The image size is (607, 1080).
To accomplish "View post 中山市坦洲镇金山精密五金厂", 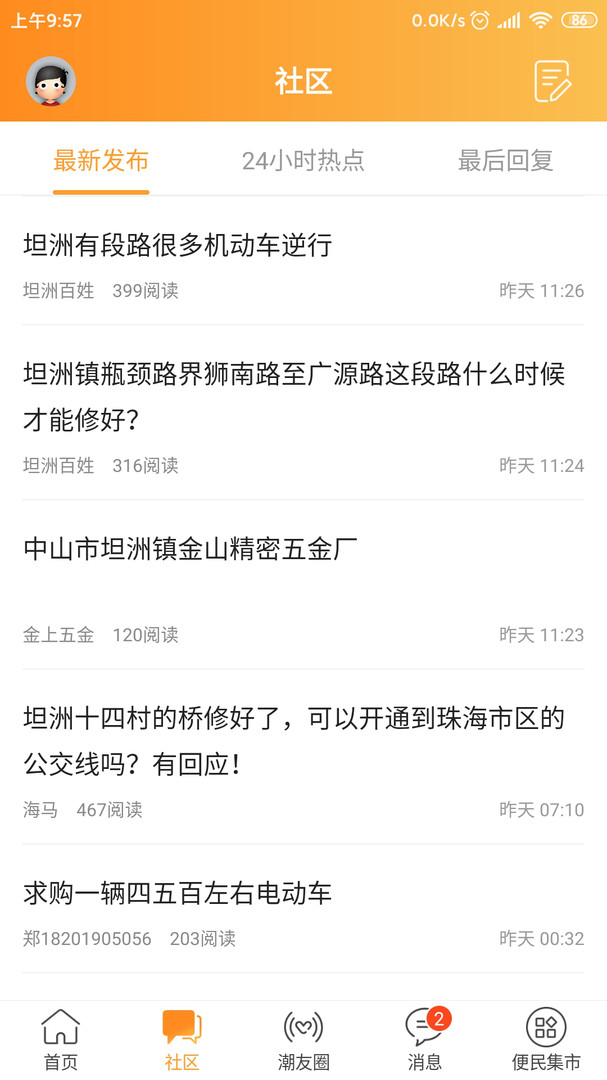I will click(x=191, y=549).
